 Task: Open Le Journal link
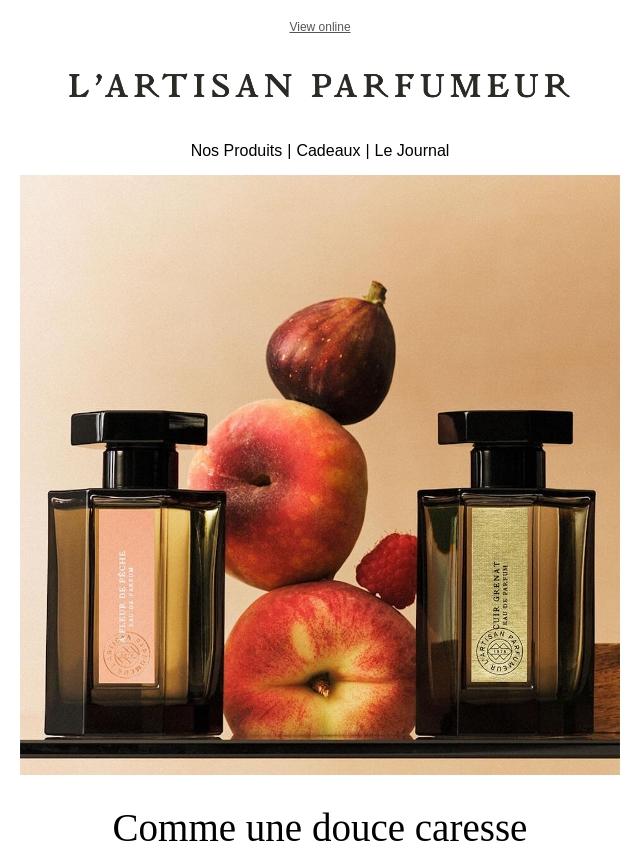tap(411, 151)
